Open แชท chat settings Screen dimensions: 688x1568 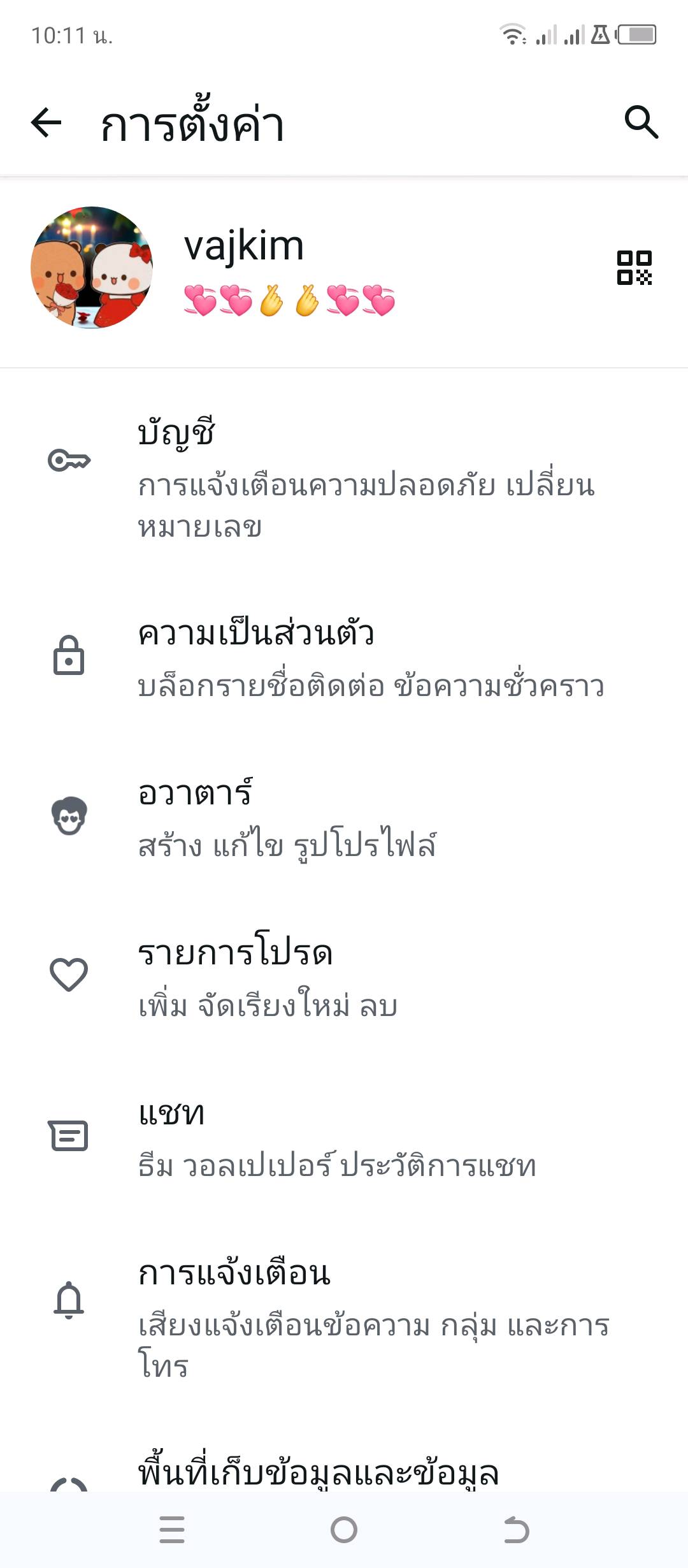point(344,1137)
